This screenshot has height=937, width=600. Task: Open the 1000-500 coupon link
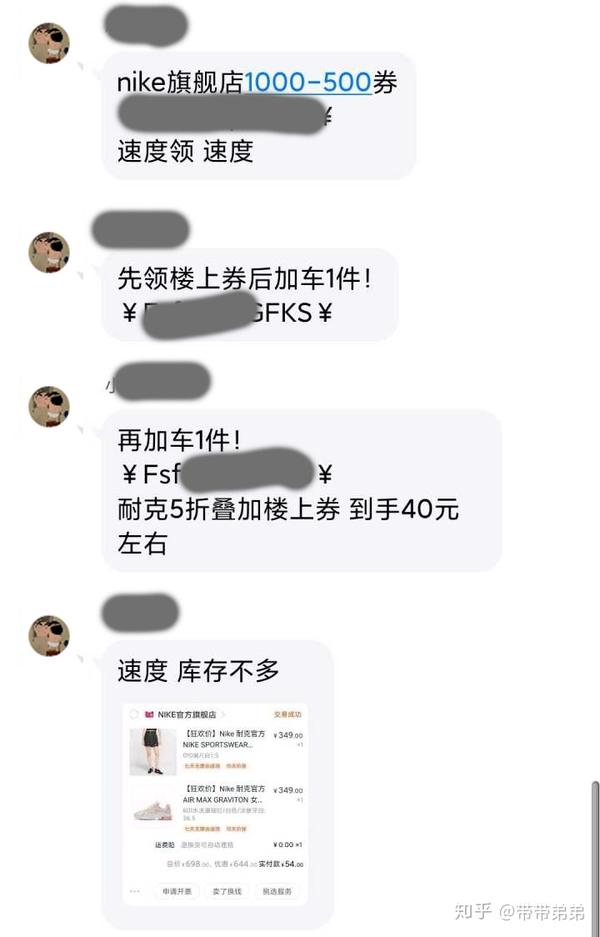click(308, 82)
